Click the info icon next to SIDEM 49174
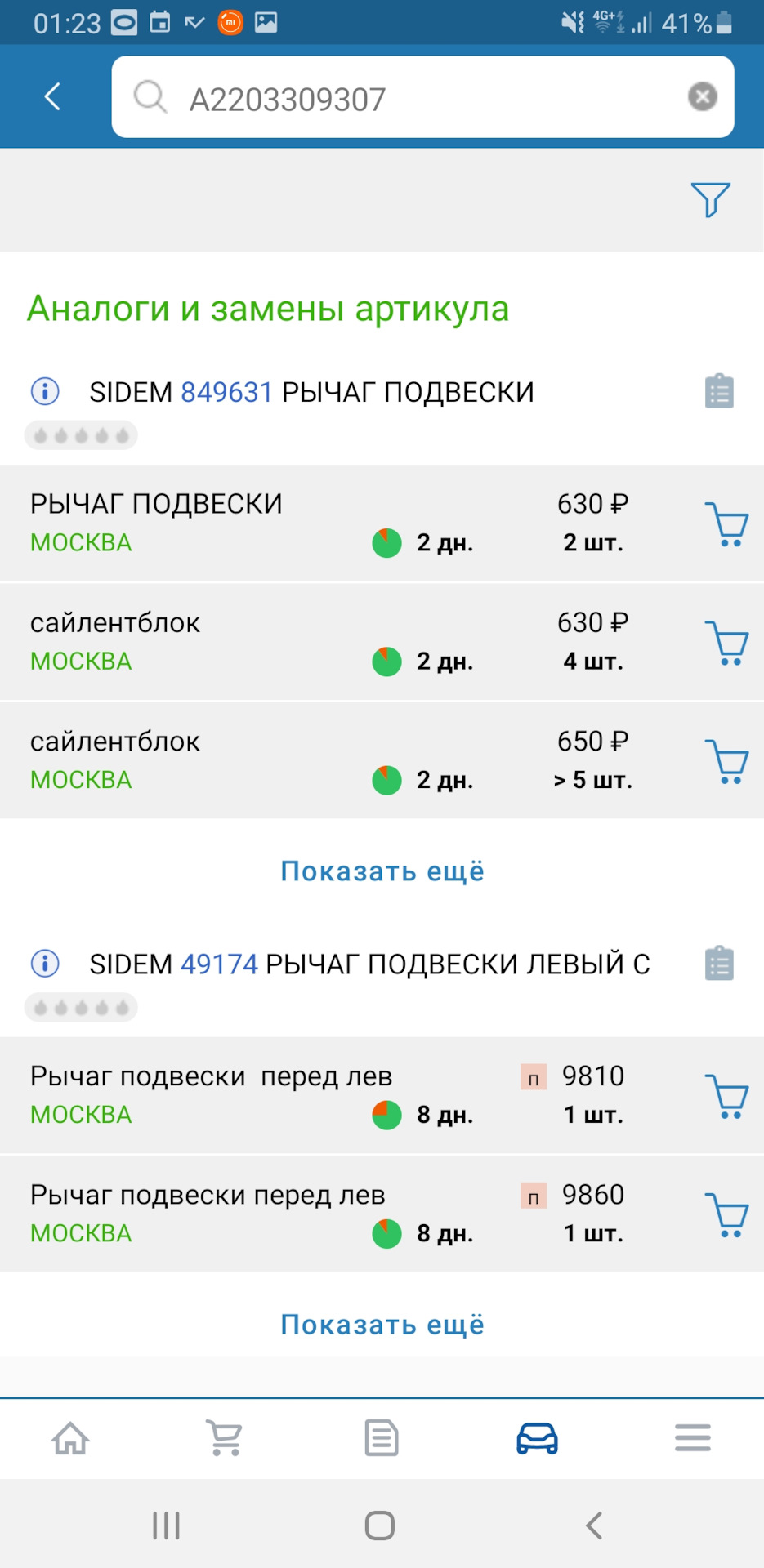Viewport: 764px width, 1568px height. (x=46, y=963)
